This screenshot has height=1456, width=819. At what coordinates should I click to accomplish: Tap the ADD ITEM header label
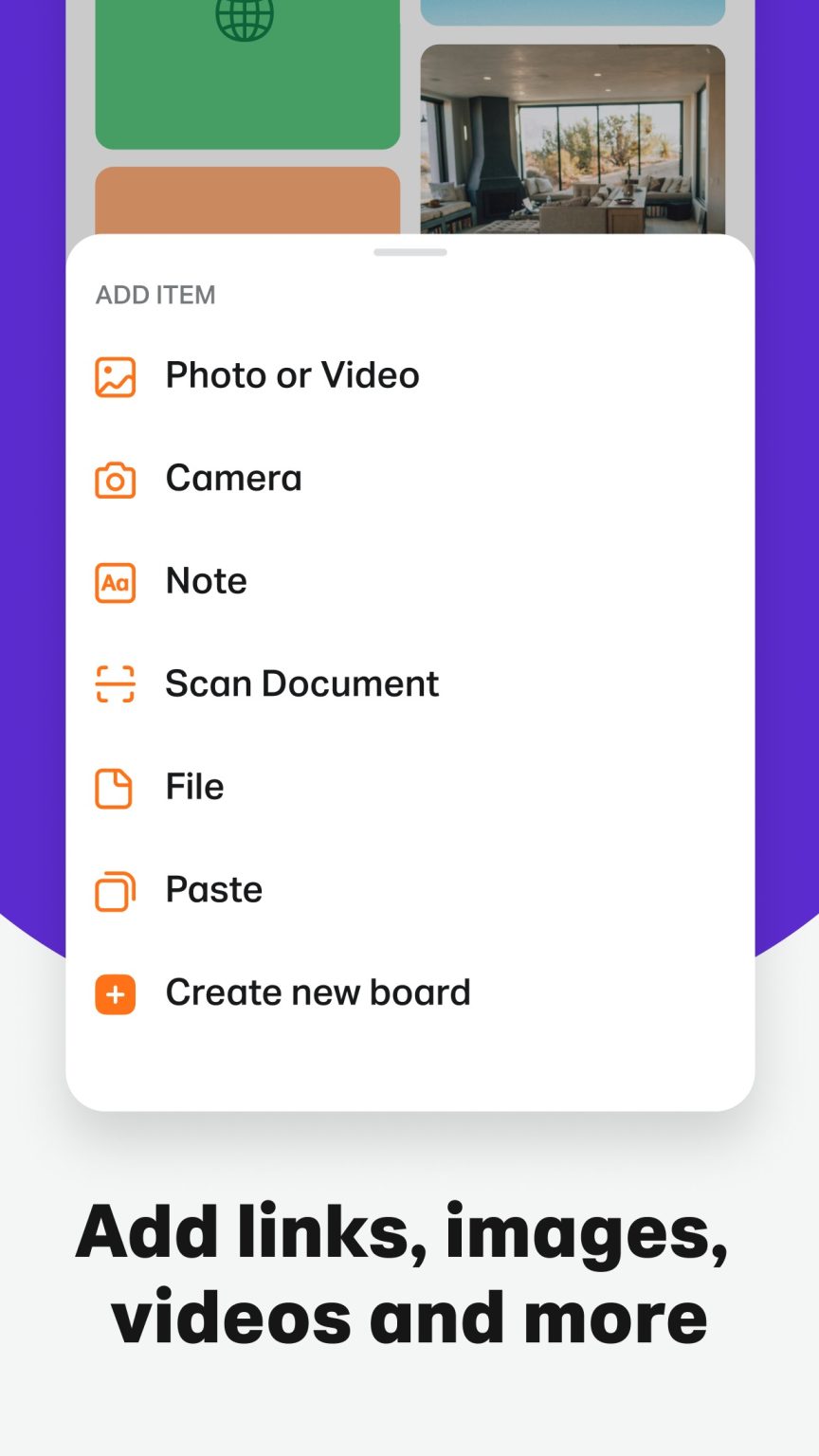pyautogui.click(x=155, y=295)
